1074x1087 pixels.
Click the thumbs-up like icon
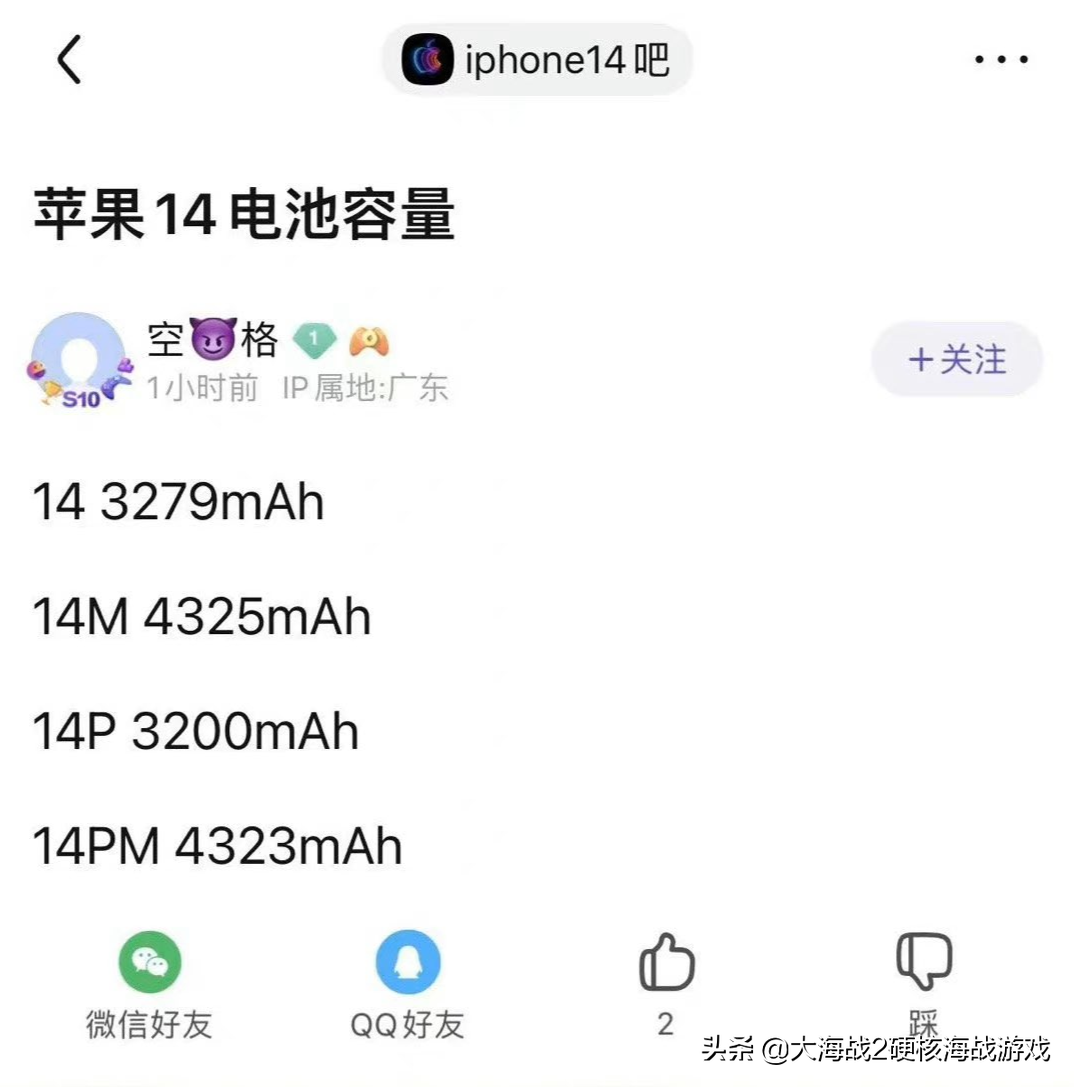(x=665, y=960)
